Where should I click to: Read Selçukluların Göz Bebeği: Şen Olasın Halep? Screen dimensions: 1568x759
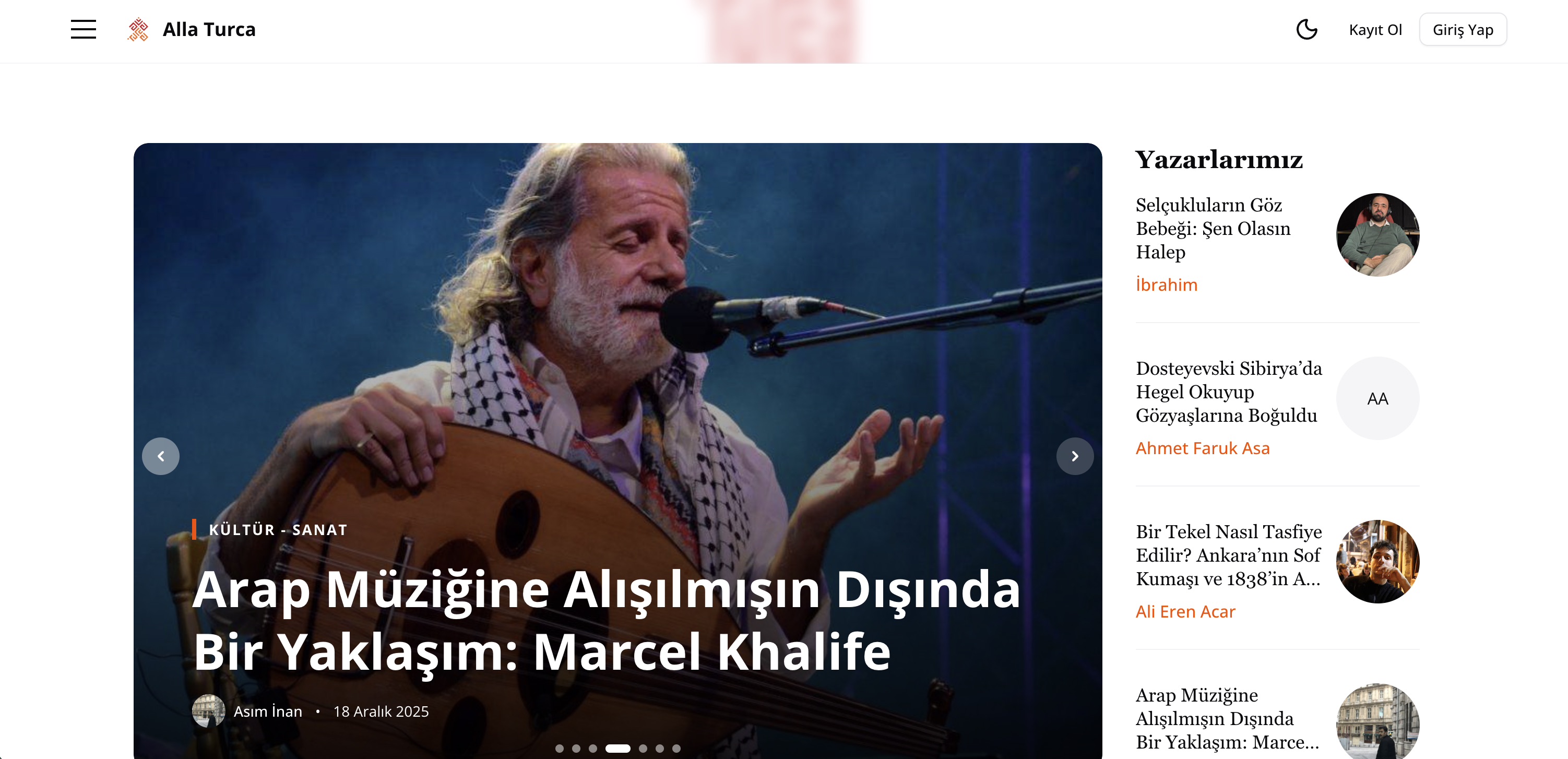click(x=1213, y=228)
